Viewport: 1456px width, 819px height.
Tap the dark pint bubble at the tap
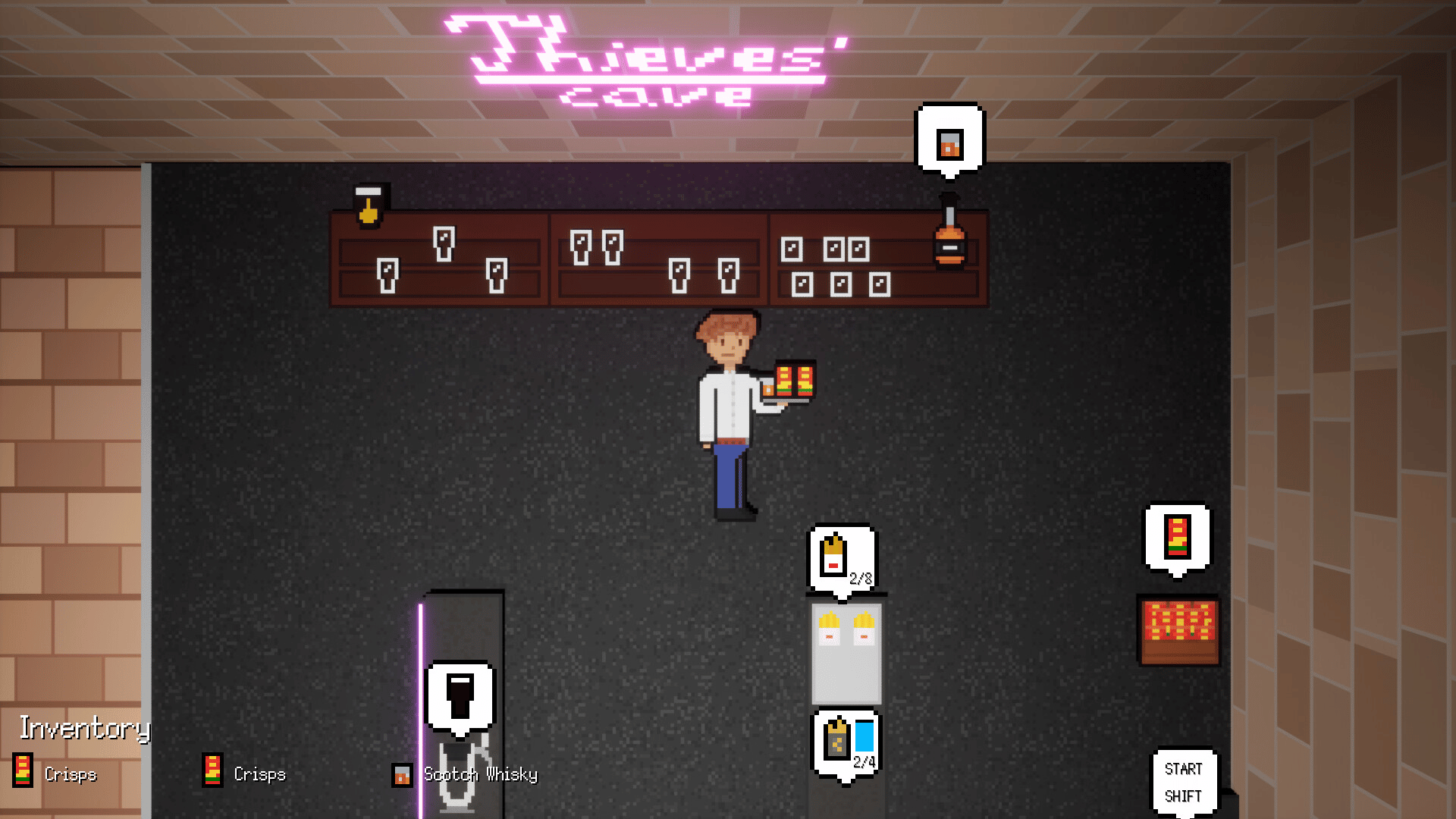pos(460,695)
